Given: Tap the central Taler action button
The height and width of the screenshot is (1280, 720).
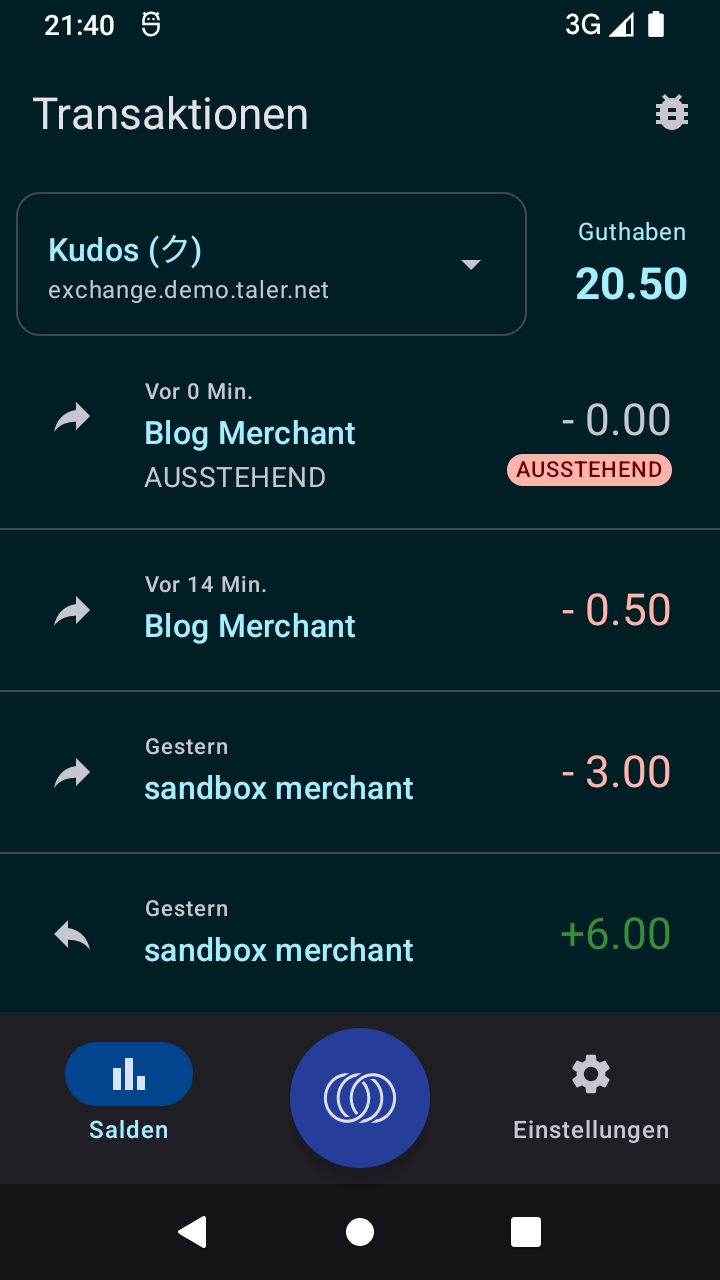Looking at the screenshot, I should click(360, 1098).
